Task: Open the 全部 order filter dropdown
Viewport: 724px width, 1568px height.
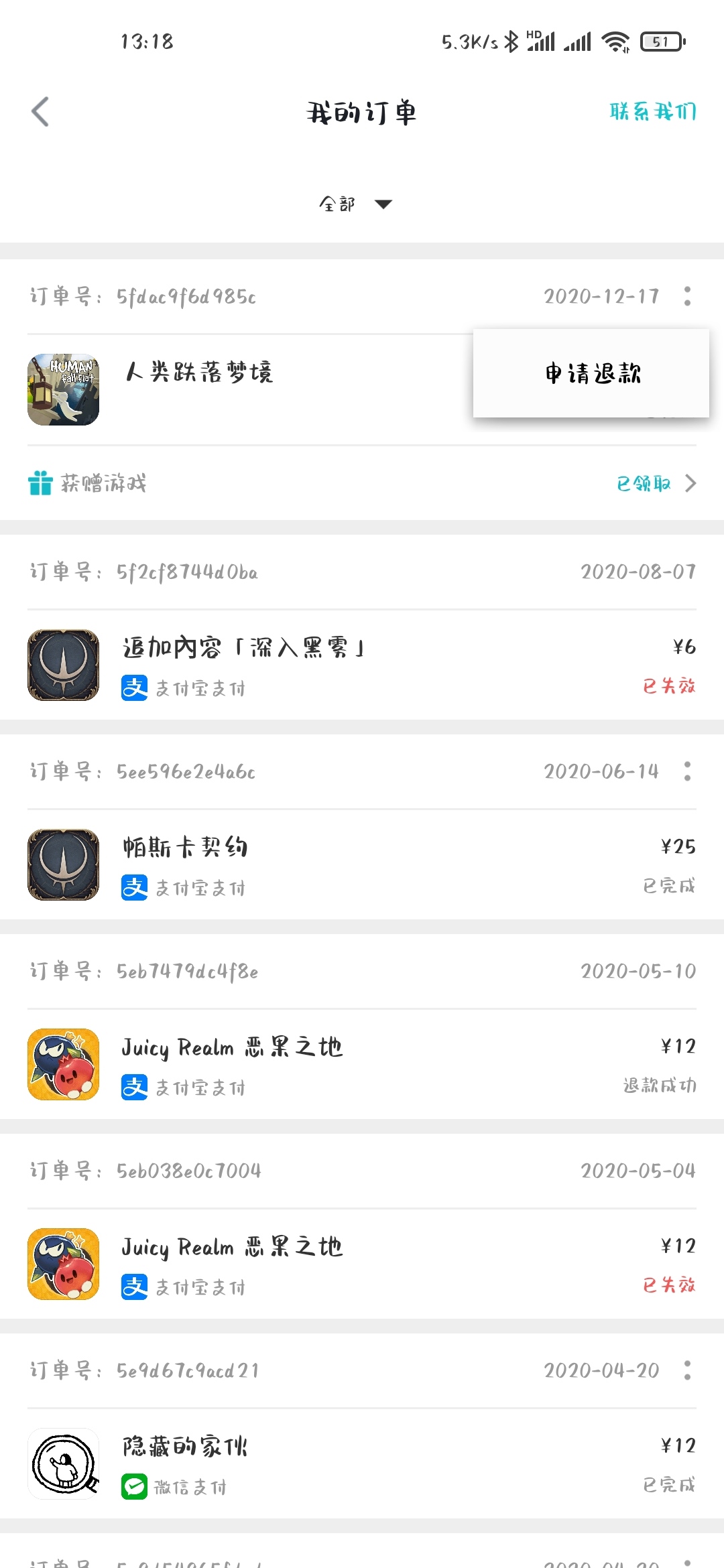Action: pos(354,203)
